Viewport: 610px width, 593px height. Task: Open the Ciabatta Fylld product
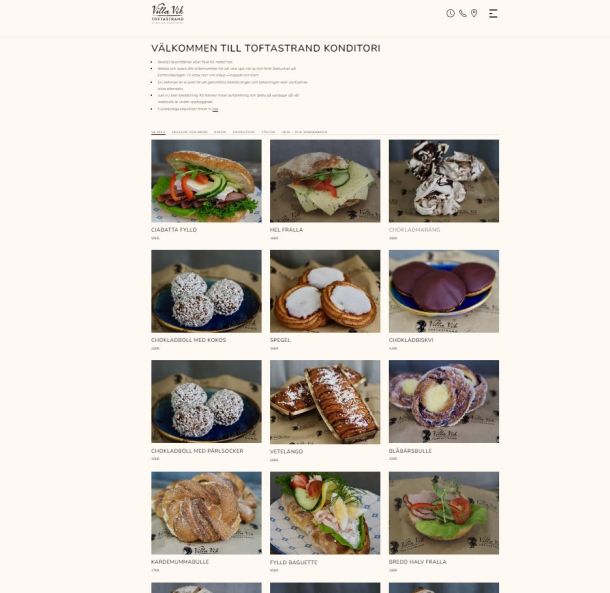(206, 181)
